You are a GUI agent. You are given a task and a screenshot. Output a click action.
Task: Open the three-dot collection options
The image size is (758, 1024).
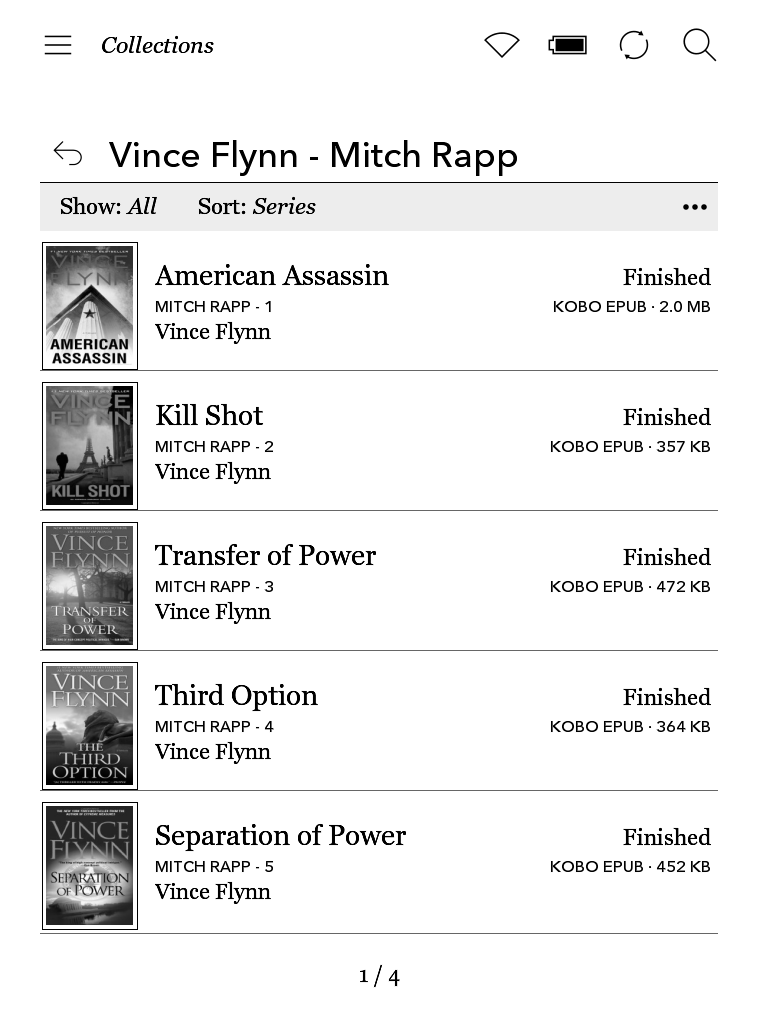[x=694, y=207]
